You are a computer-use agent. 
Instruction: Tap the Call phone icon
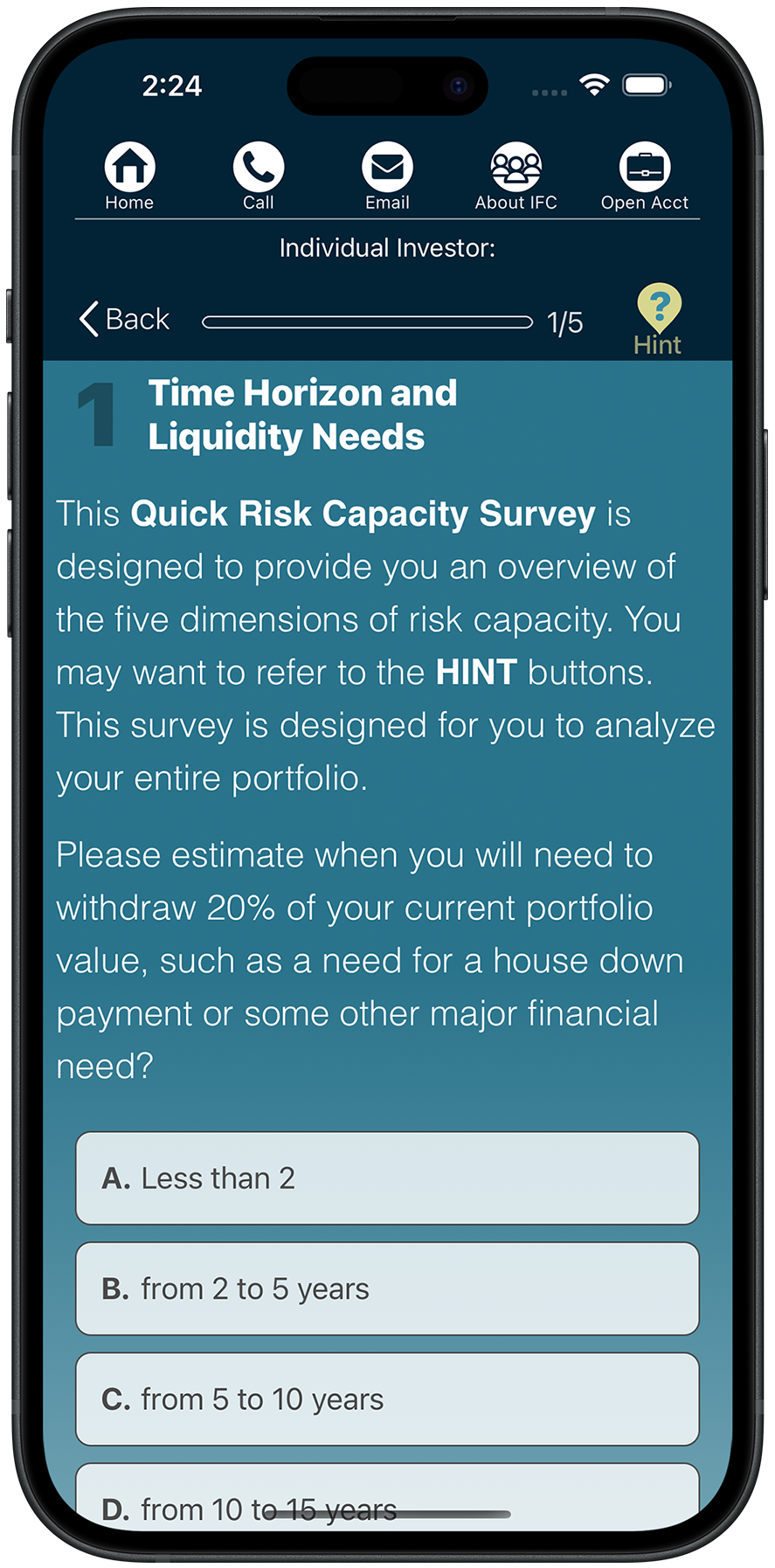click(258, 166)
